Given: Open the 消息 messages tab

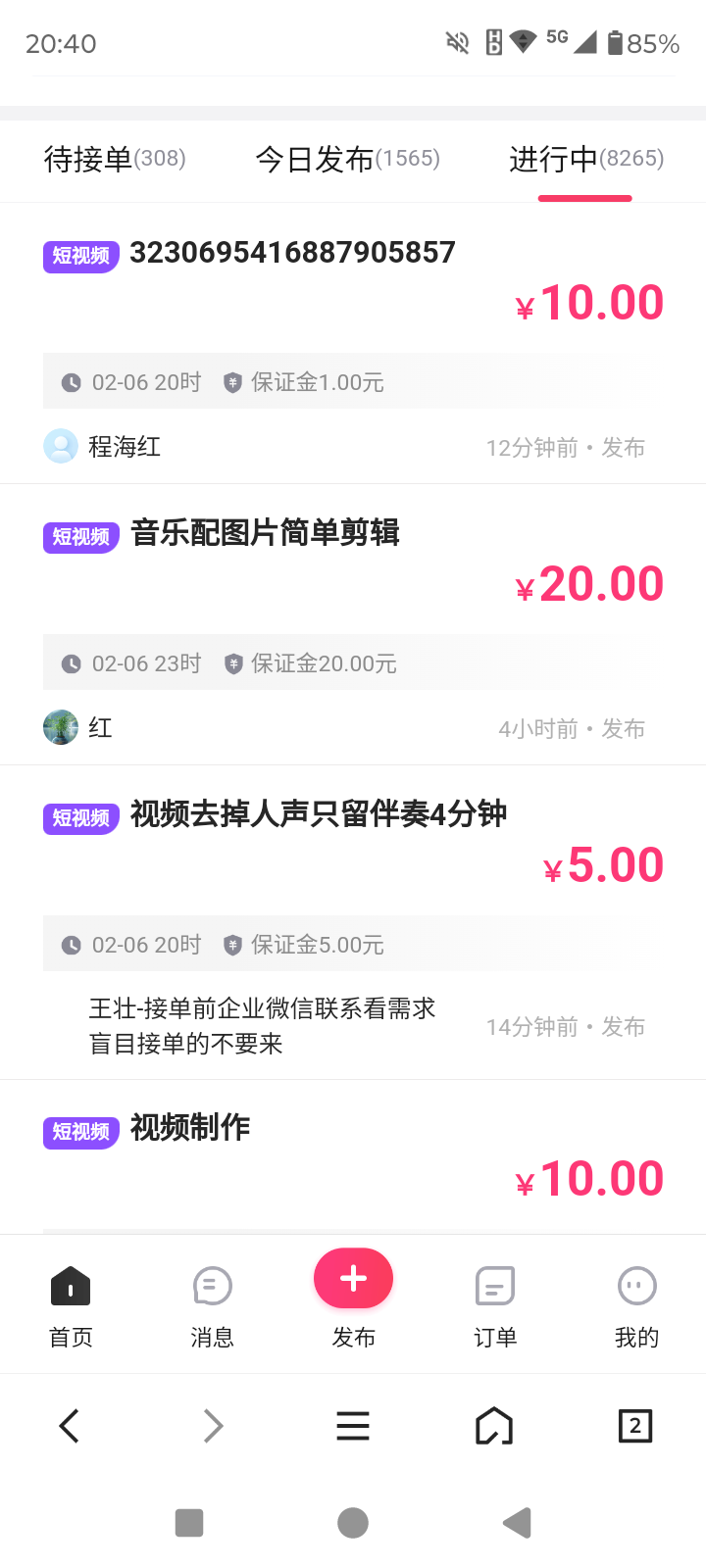Looking at the screenshot, I should point(212,1305).
